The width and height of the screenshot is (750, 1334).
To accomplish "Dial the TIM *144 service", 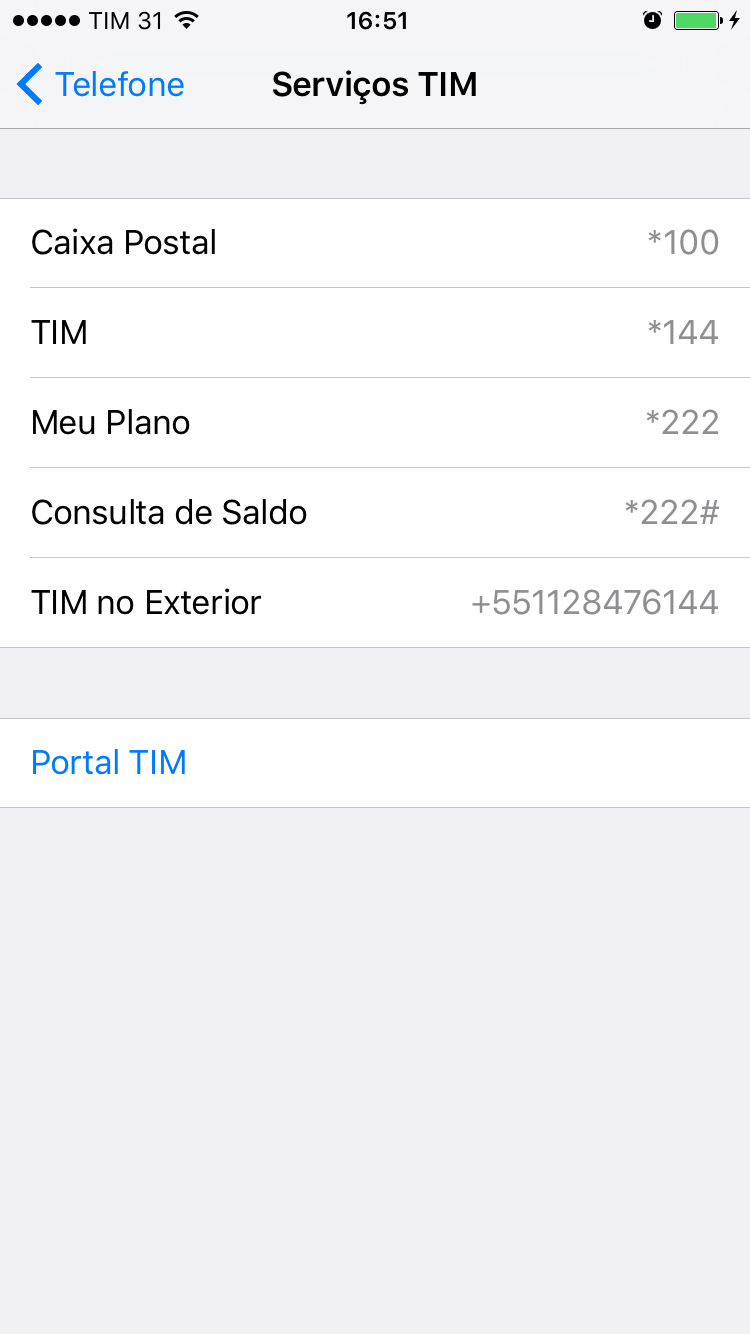I will pos(375,333).
